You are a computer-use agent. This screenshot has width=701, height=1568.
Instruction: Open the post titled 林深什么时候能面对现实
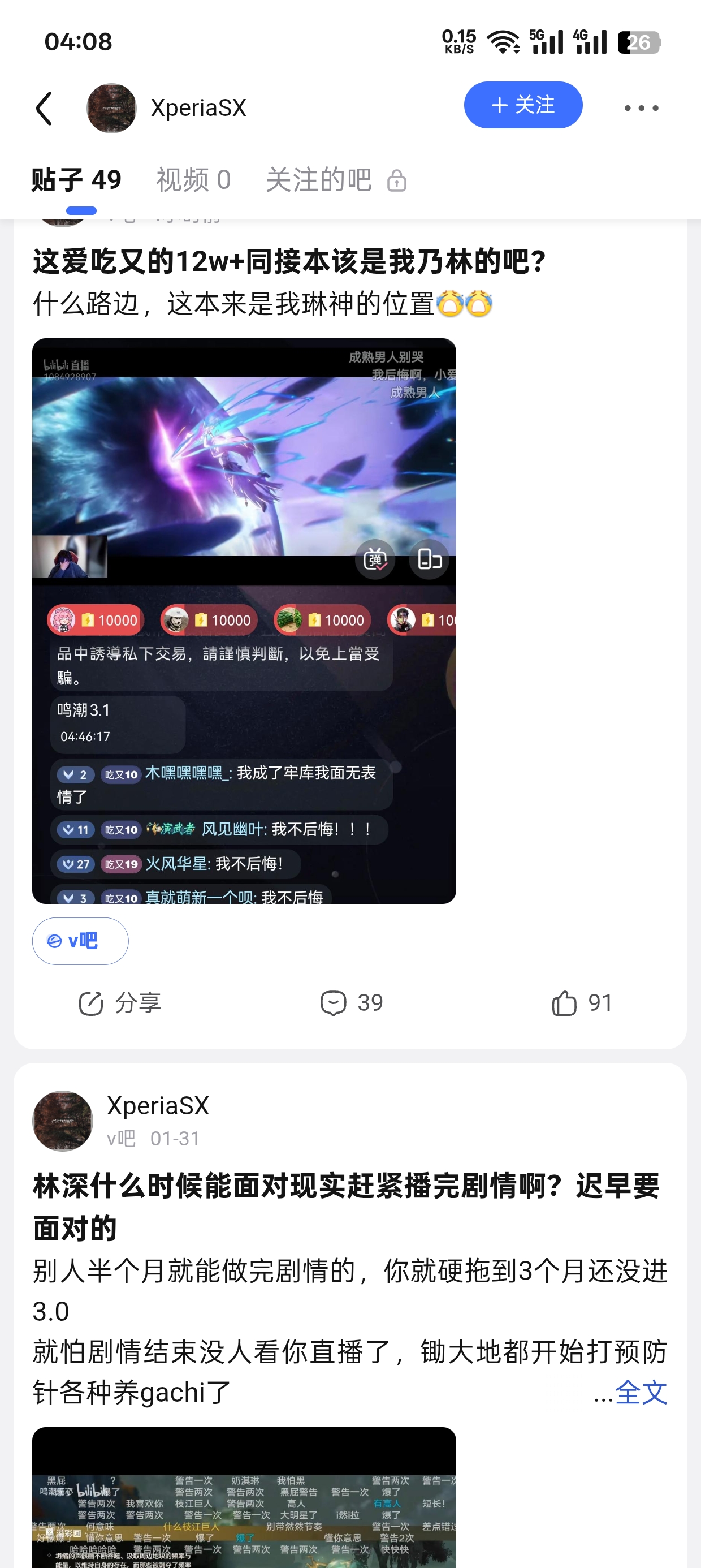coord(345,1207)
